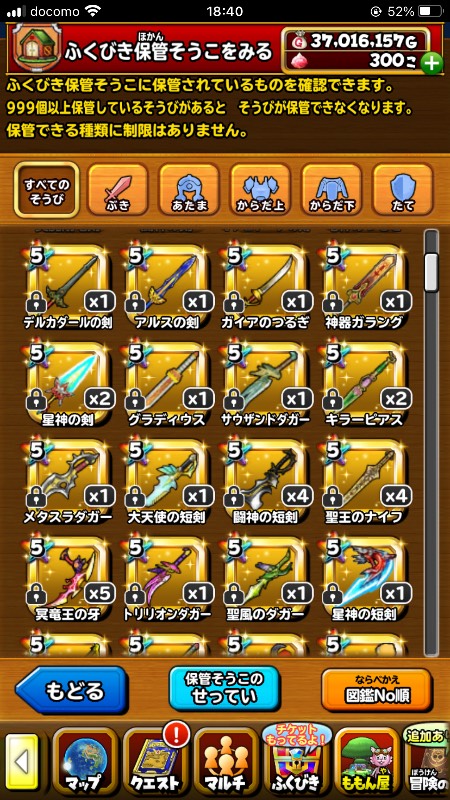Switch to the あたま head tab
Viewport: 450px width, 800px height.
189,190
